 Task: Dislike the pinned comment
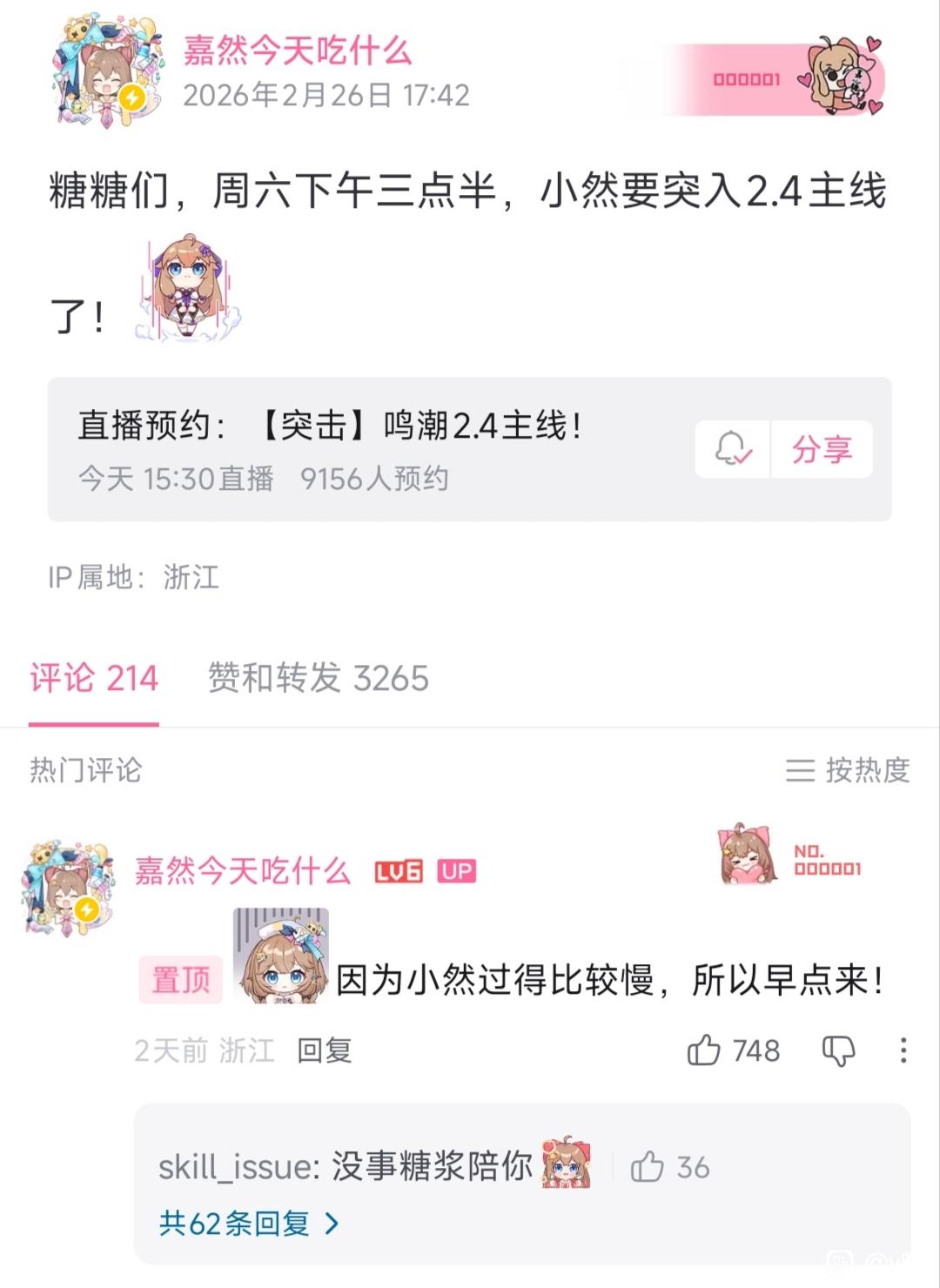(x=839, y=1050)
